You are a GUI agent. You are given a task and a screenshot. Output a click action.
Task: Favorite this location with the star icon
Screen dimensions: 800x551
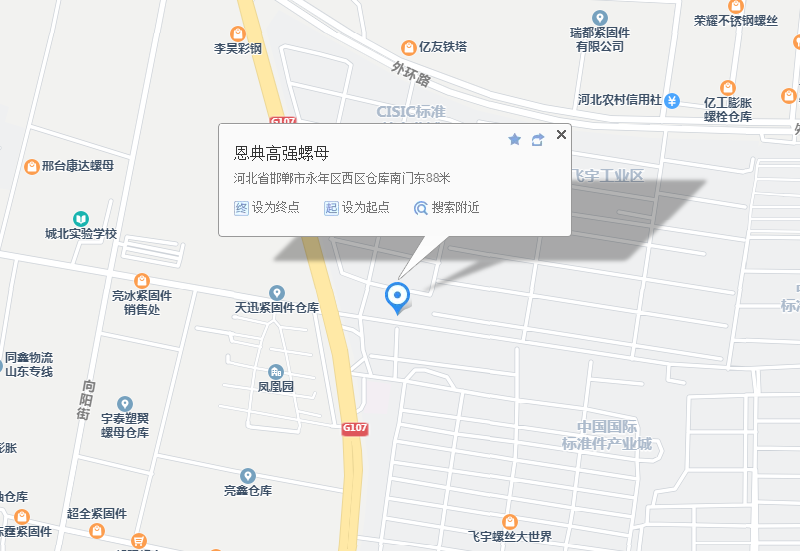[515, 139]
